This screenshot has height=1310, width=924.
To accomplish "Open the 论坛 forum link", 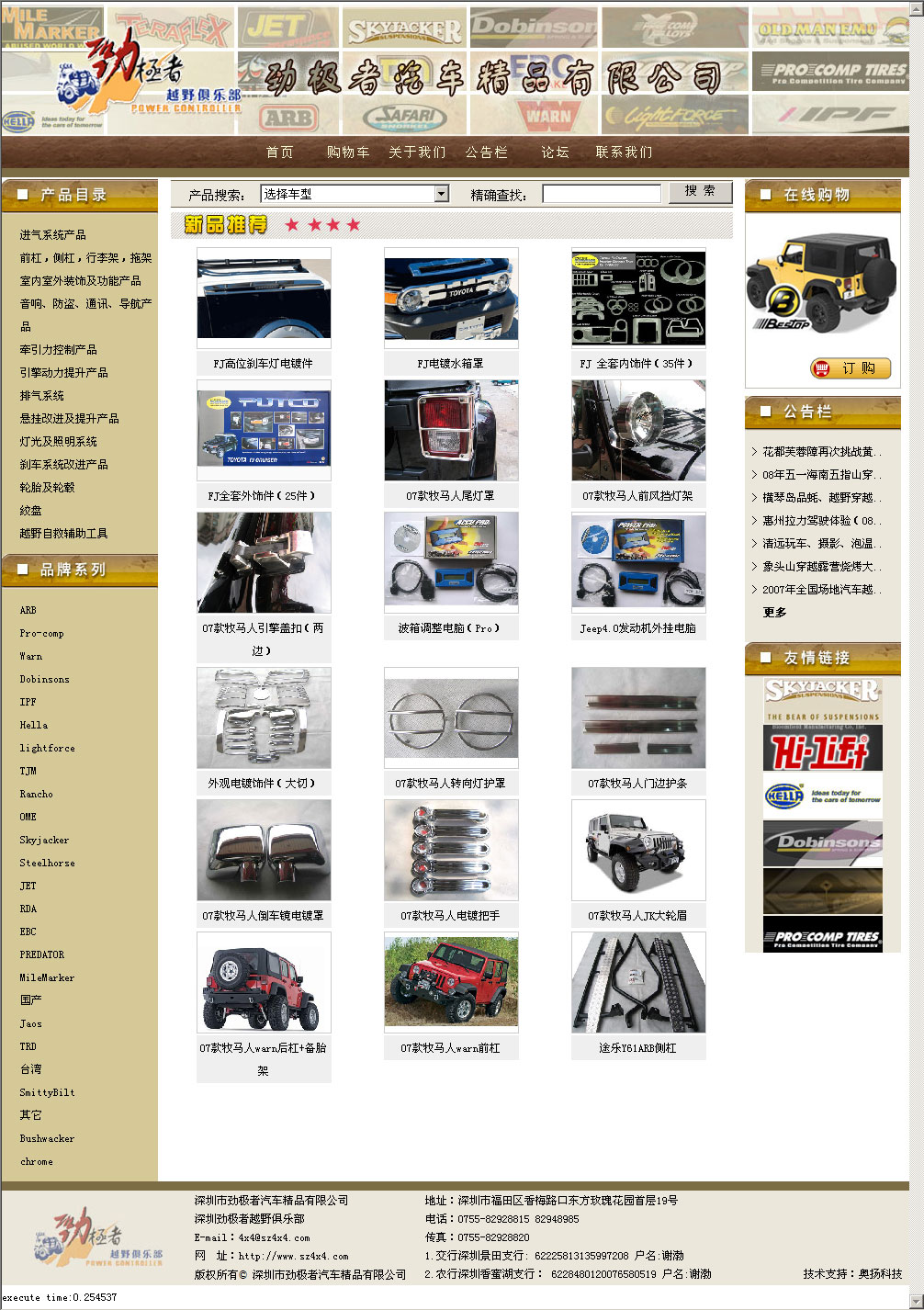I will 555,152.
